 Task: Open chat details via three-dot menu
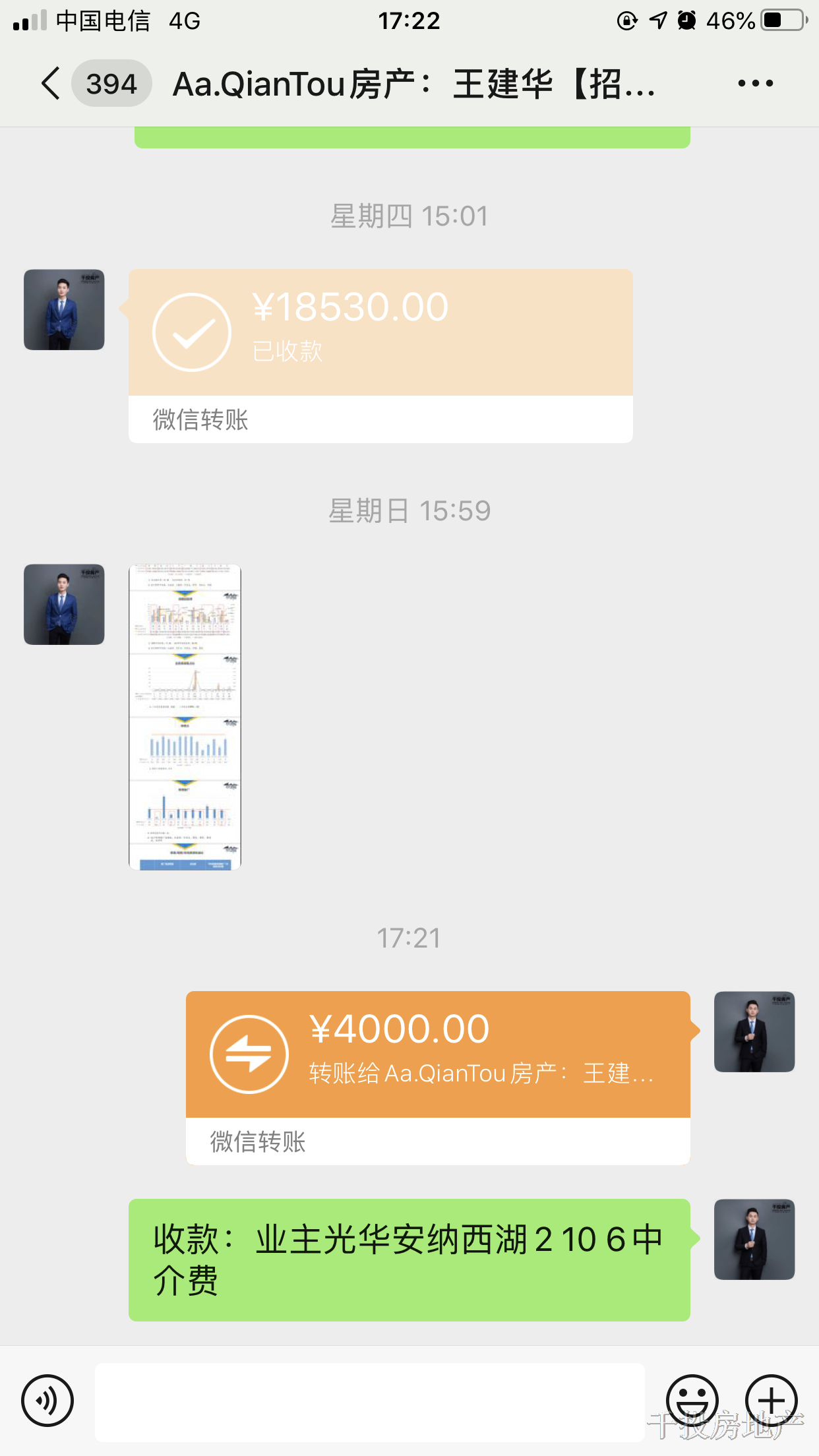pyautogui.click(x=755, y=84)
